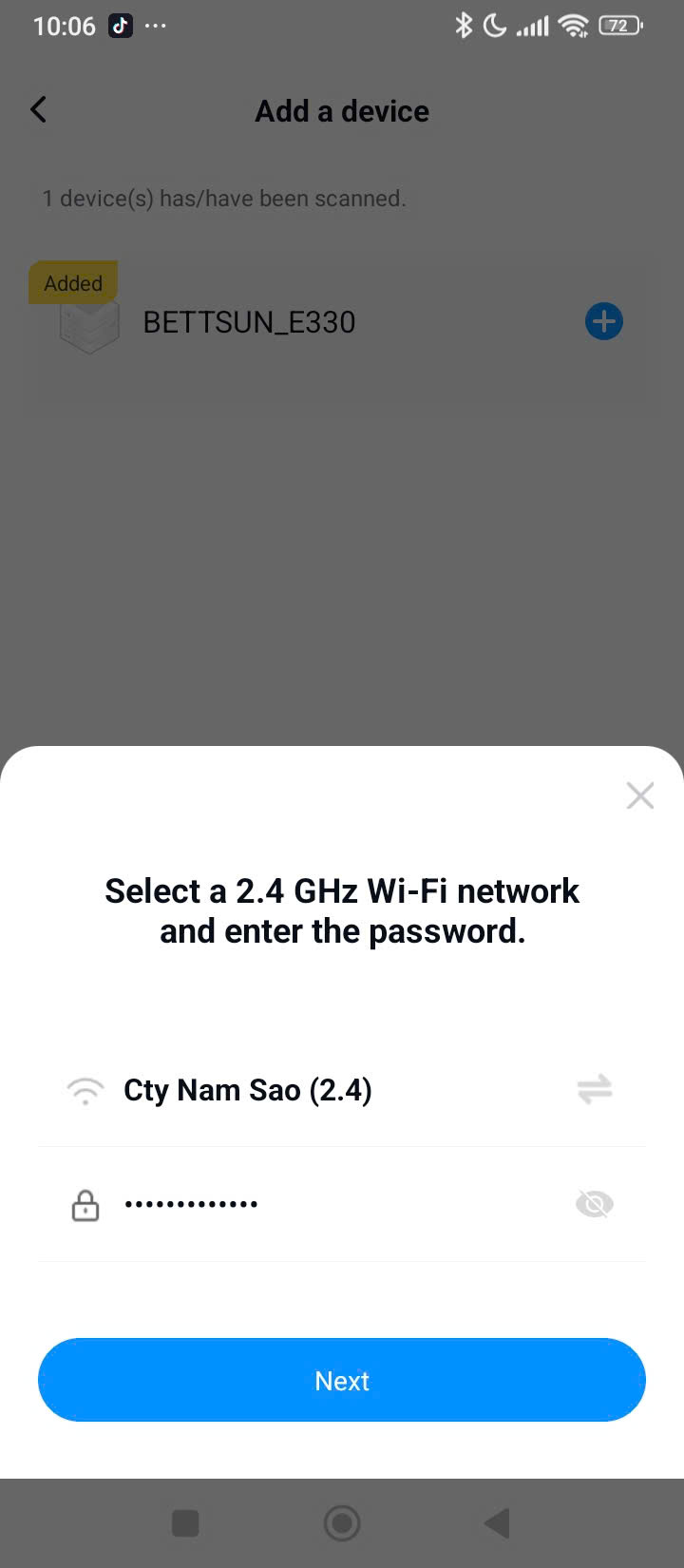Show the hidden Wi-Fi password
684x1568 pixels.
tap(595, 1204)
